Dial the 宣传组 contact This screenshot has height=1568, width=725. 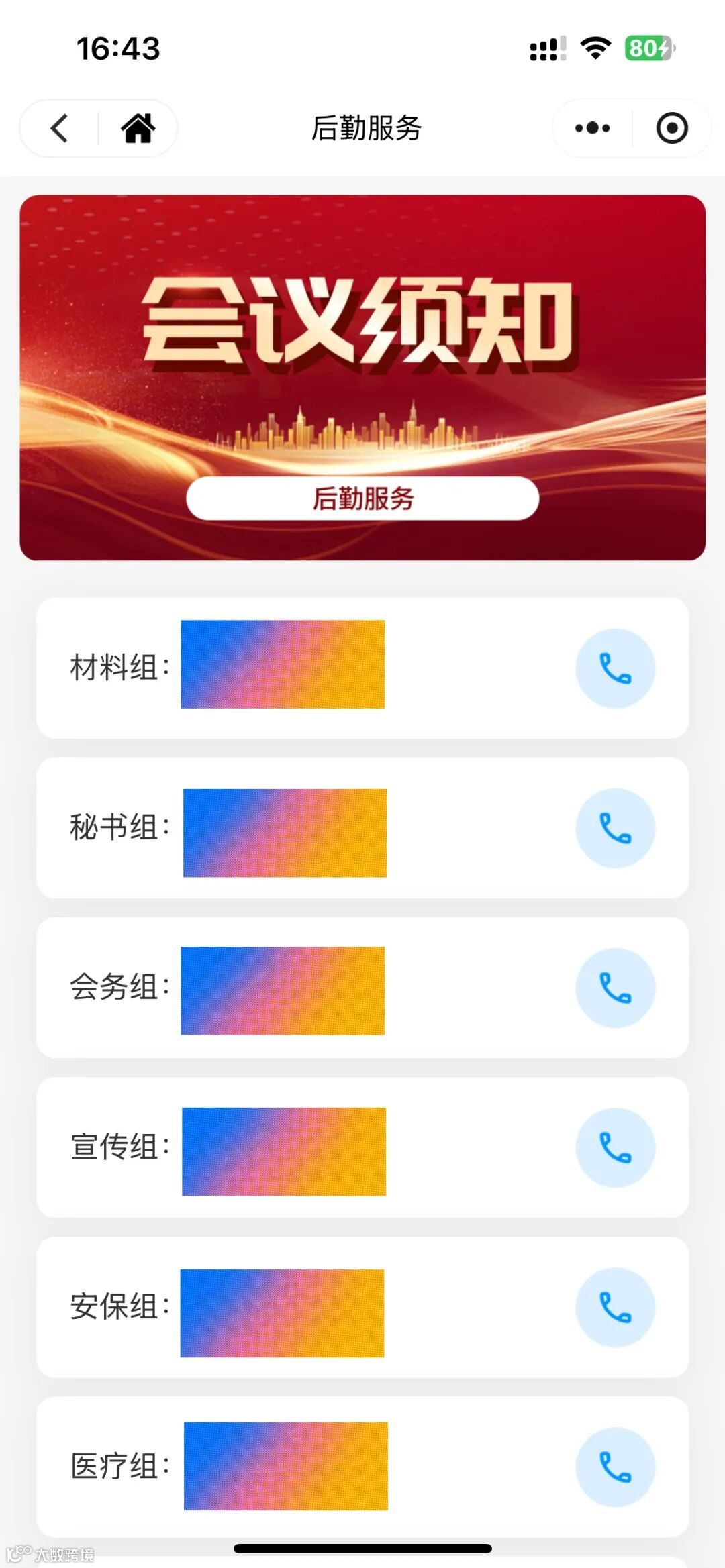[615, 1147]
